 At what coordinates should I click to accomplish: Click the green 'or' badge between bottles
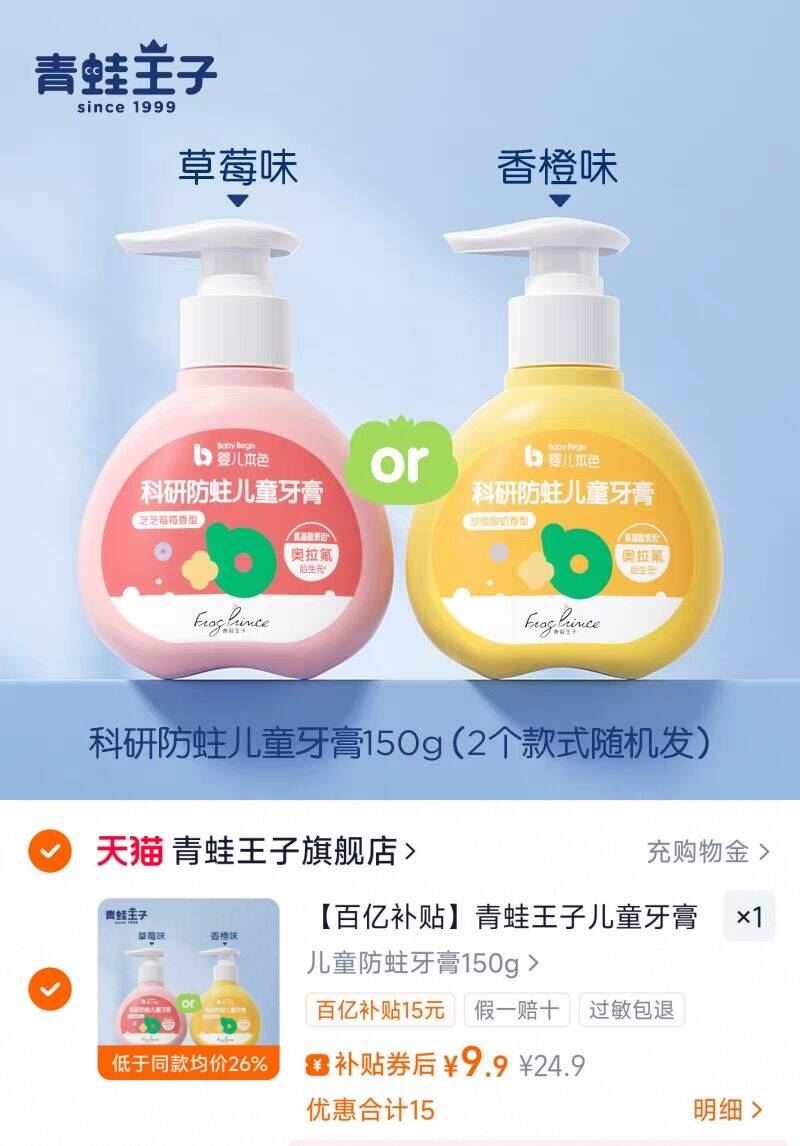pos(402,461)
